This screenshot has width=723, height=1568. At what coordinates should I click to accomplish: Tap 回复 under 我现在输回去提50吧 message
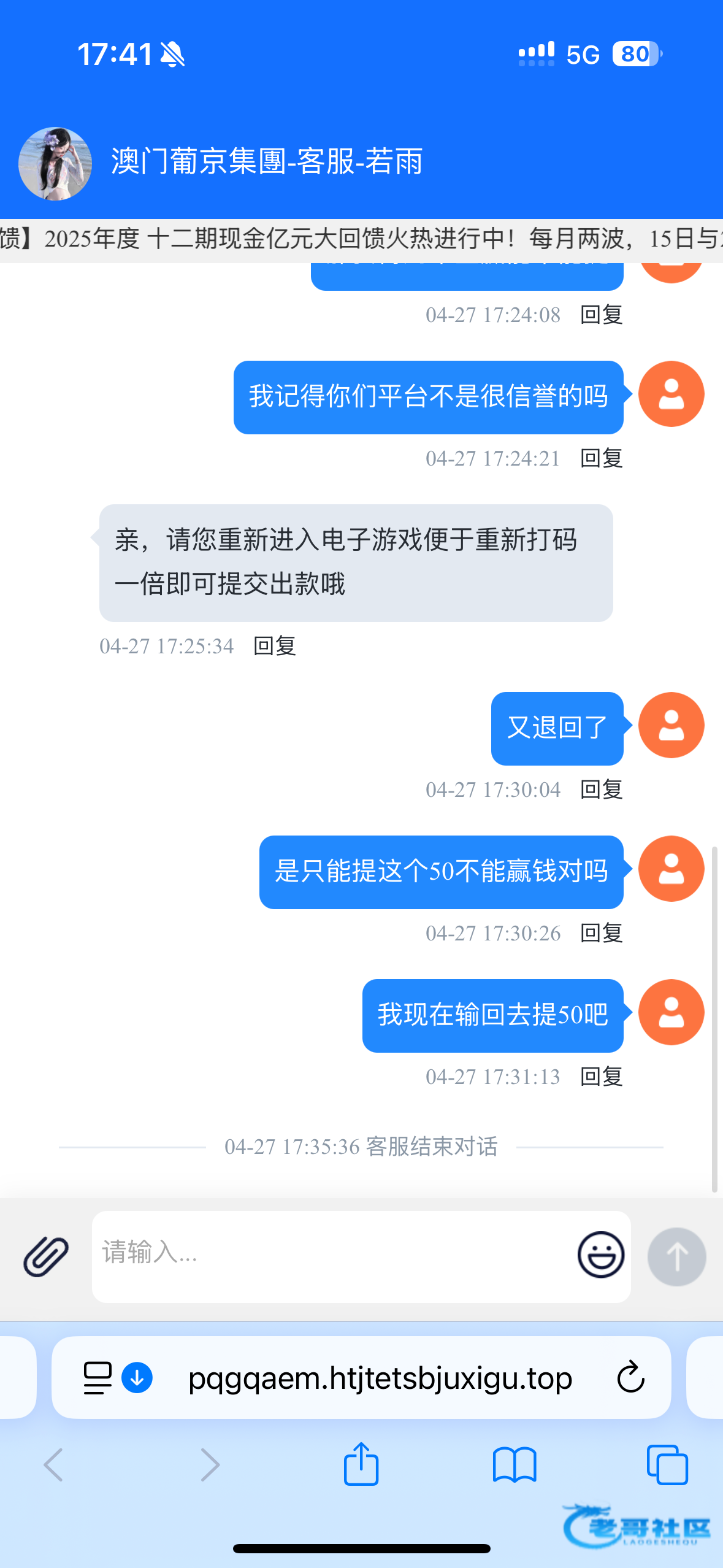601,1077
